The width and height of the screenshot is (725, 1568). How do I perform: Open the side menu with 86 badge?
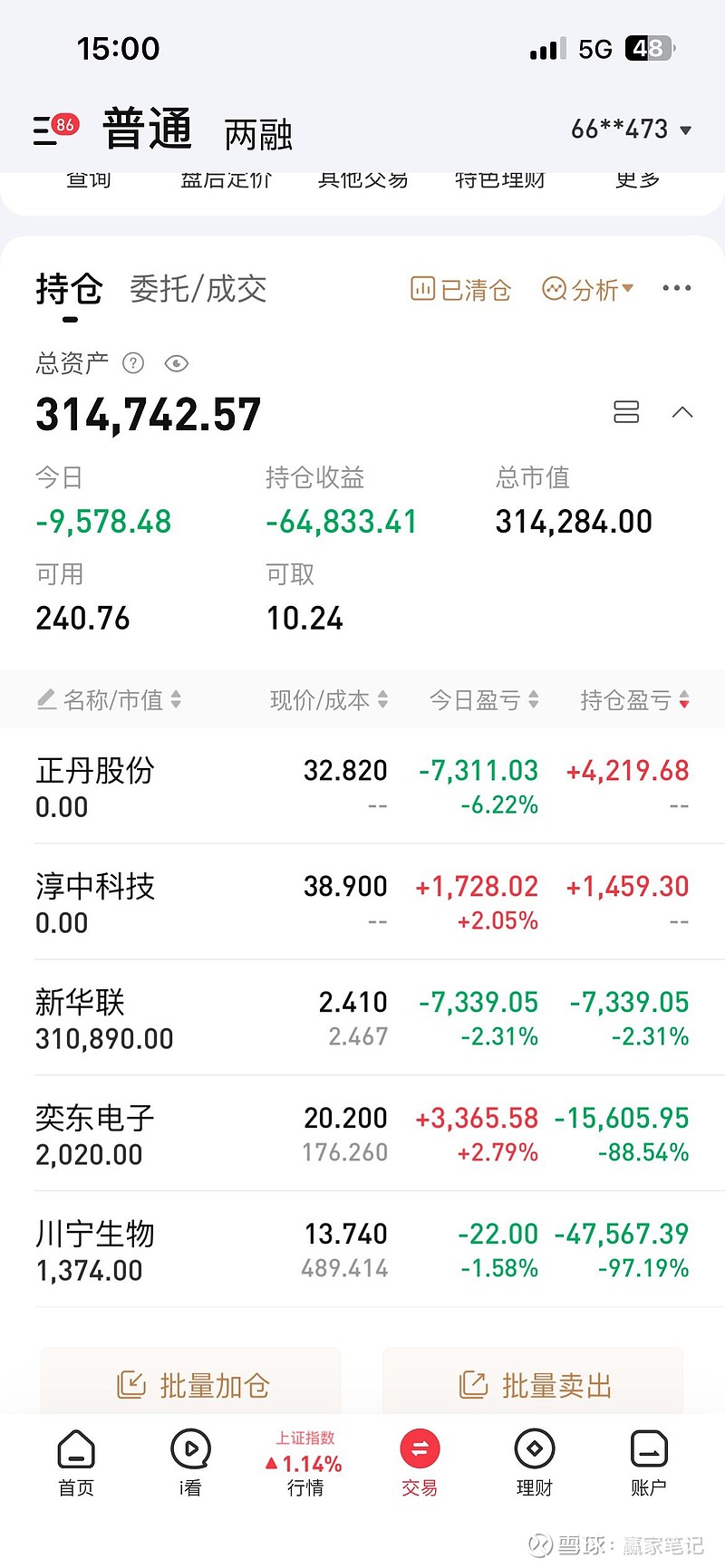pyautogui.click(x=54, y=129)
